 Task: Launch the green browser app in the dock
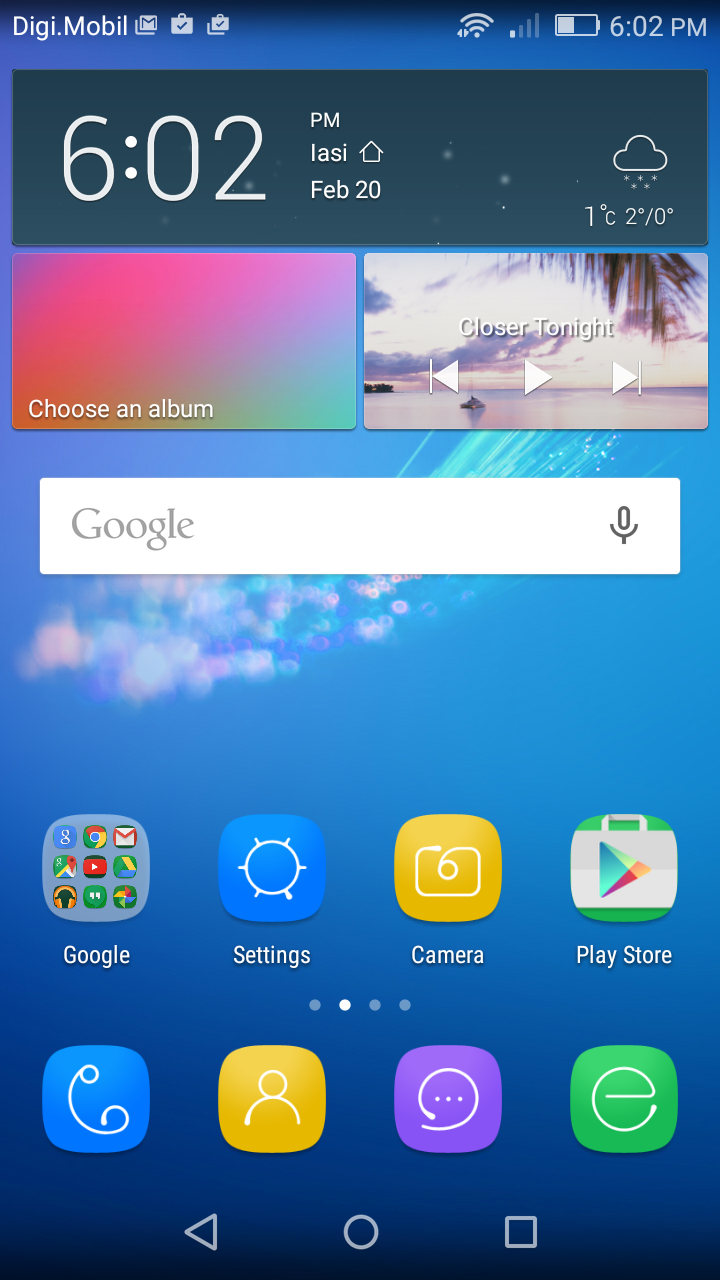[x=624, y=1099]
